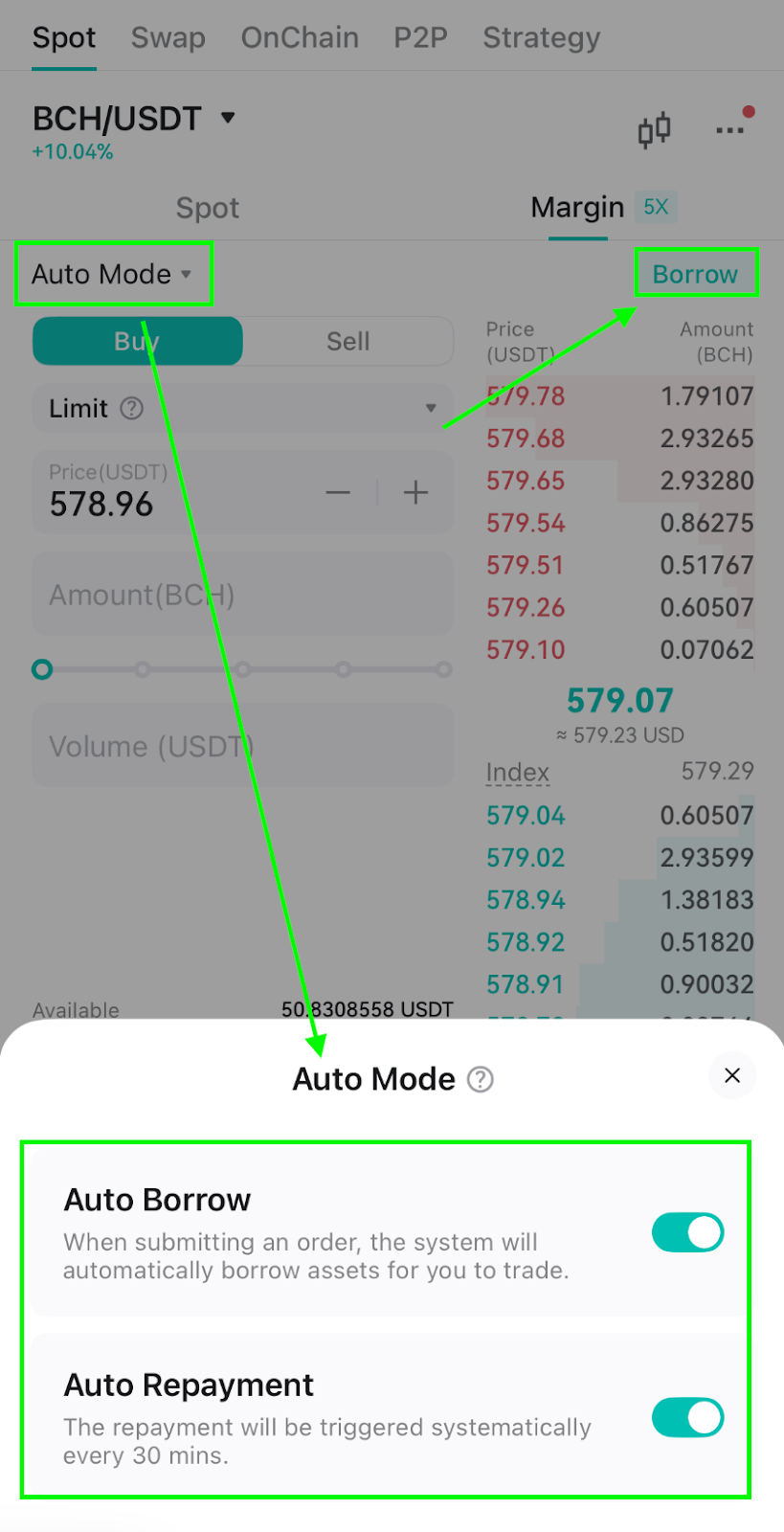The height and width of the screenshot is (1532, 784).
Task: Click the Index price link
Action: point(517,772)
